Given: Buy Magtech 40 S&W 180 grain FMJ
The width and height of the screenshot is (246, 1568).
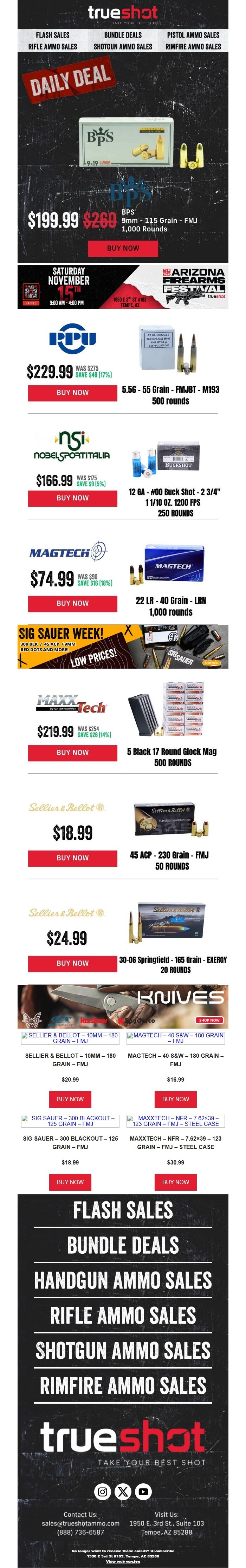Looking at the screenshot, I should pos(175,1099).
